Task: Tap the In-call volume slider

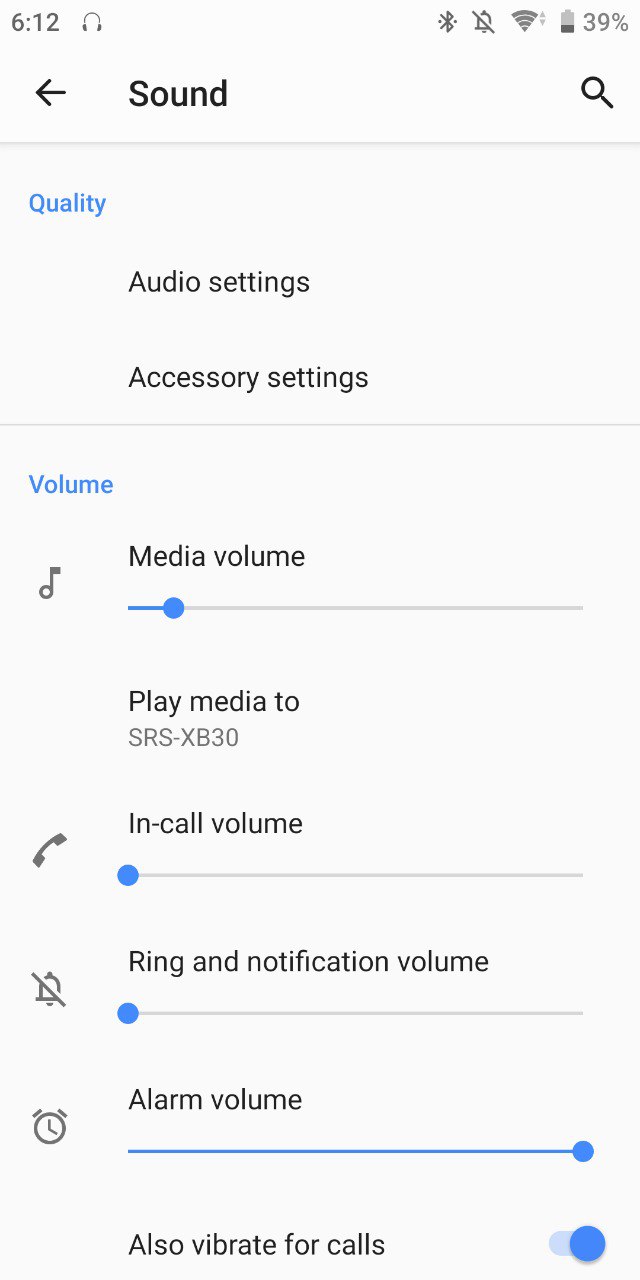Action: pos(355,876)
